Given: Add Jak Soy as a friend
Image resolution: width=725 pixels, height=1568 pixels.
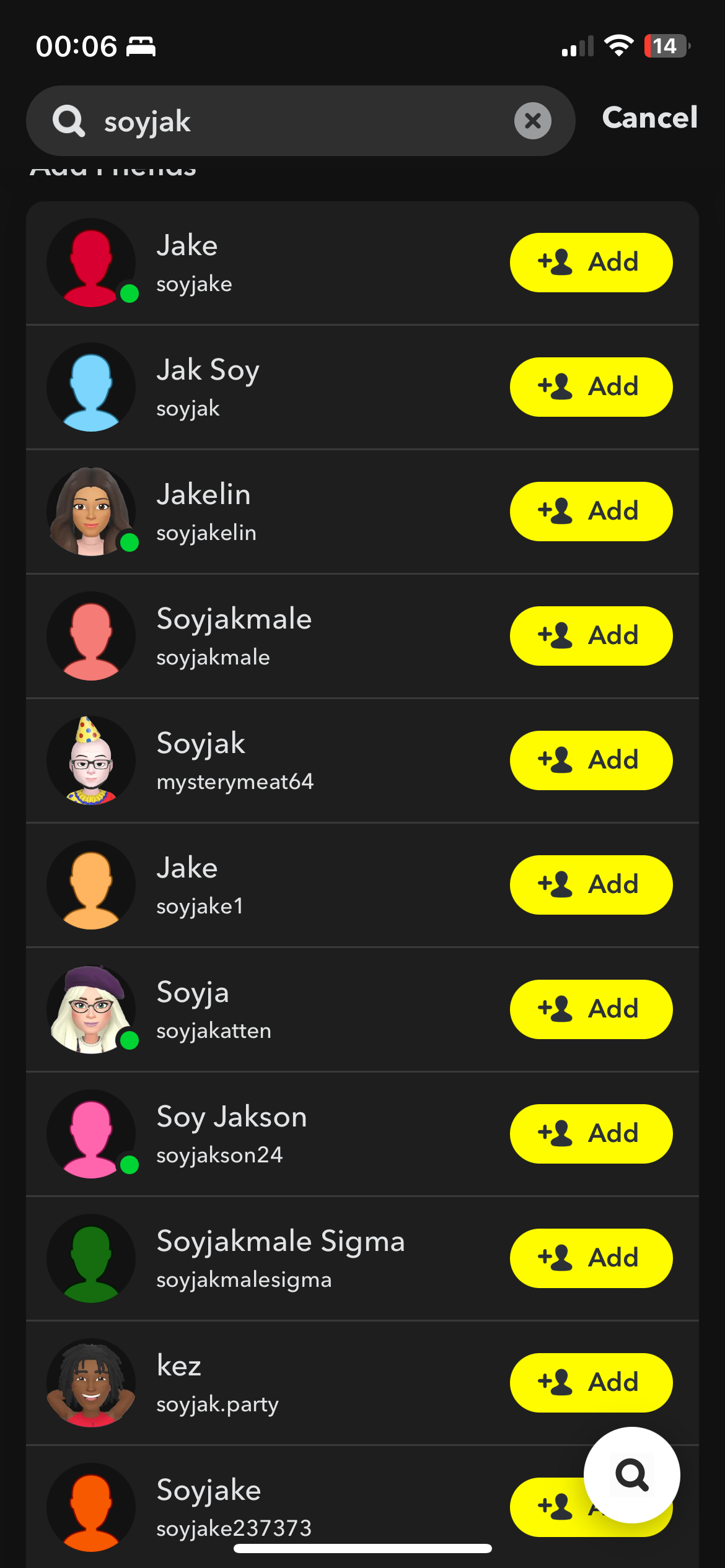Looking at the screenshot, I should pyautogui.click(x=591, y=387).
